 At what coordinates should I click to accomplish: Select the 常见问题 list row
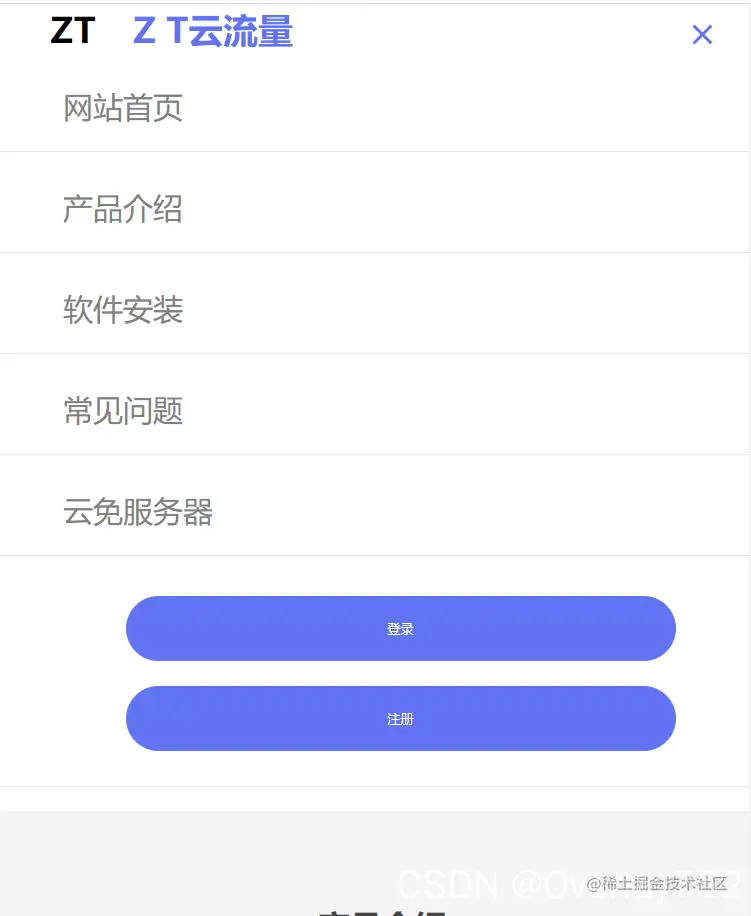122,411
